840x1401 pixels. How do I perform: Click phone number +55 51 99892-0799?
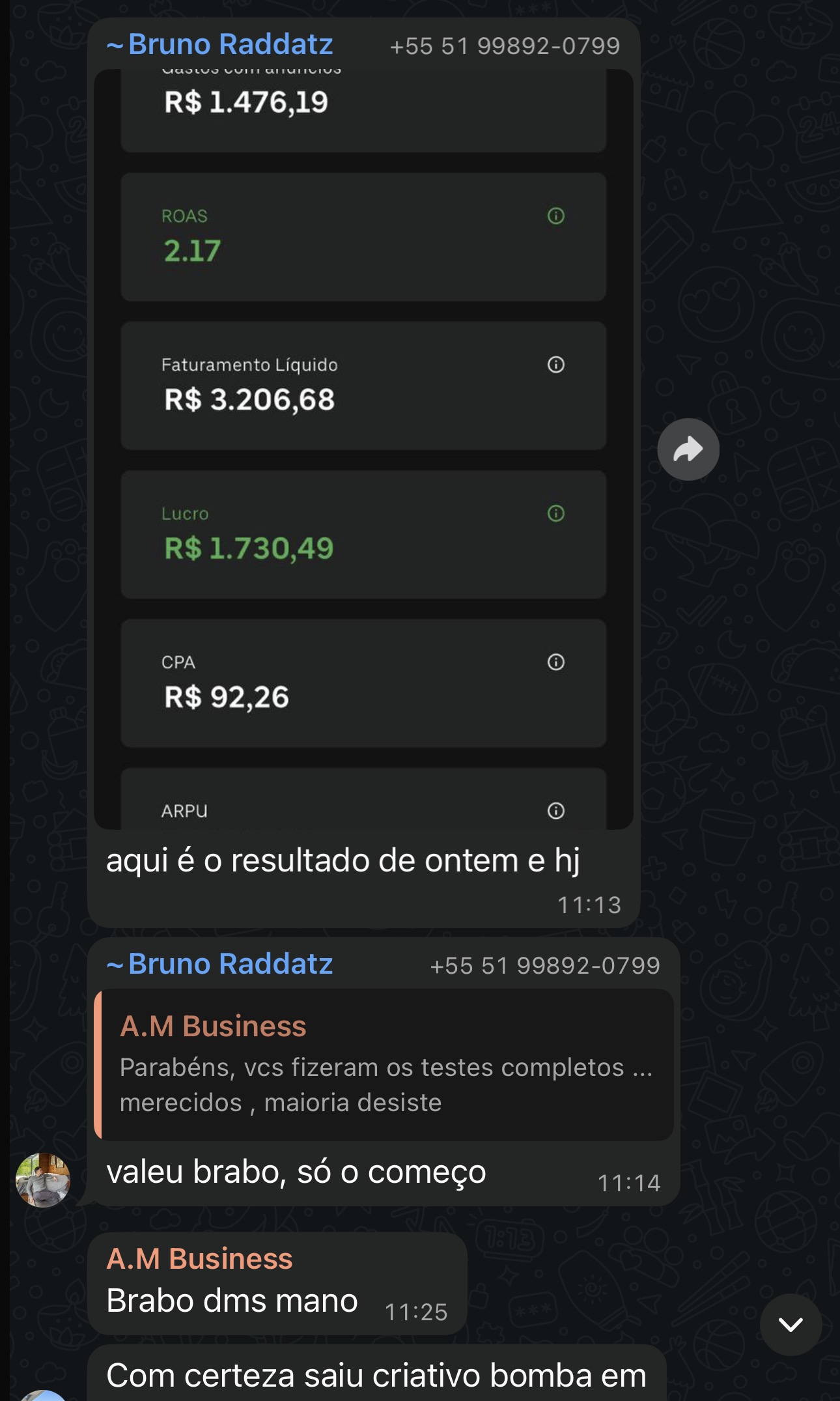pyautogui.click(x=505, y=46)
